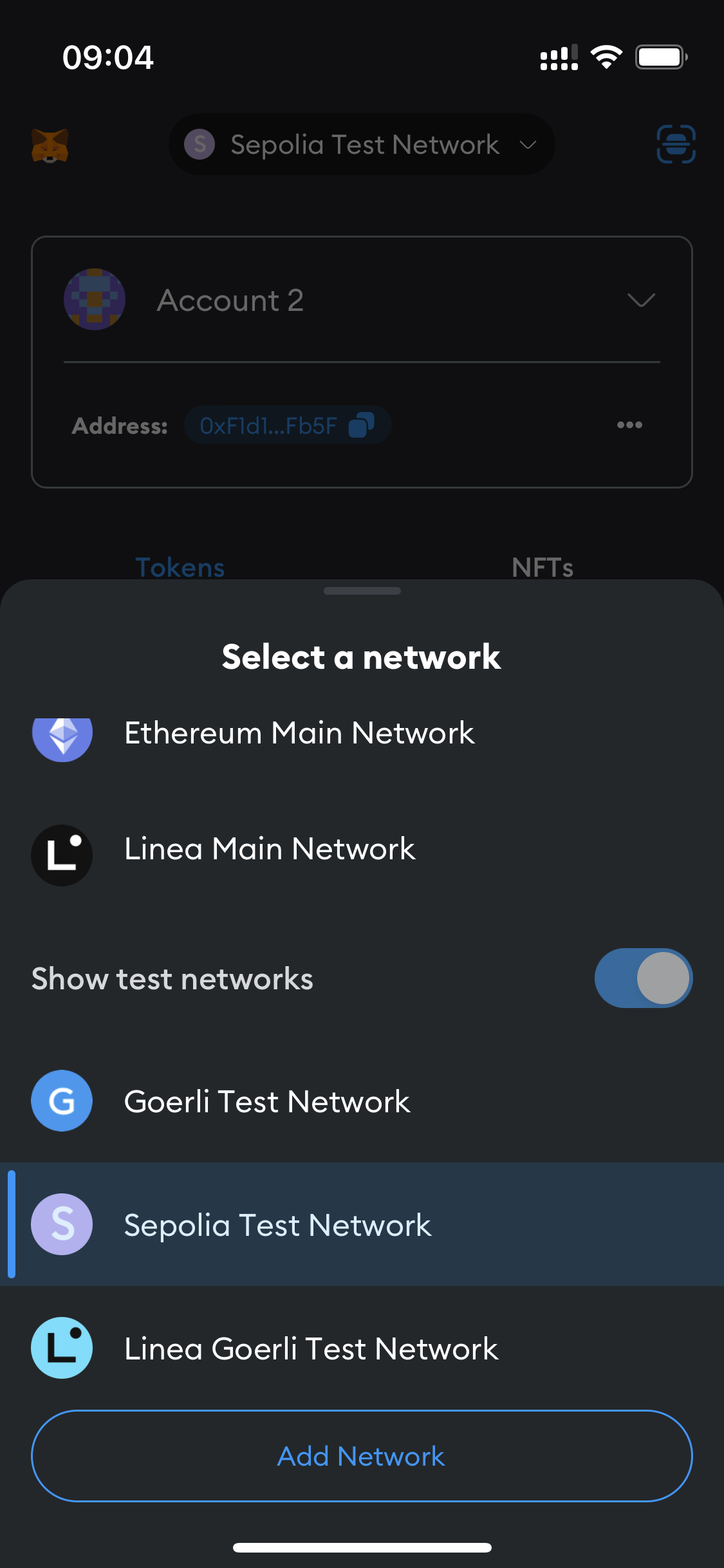The width and height of the screenshot is (724, 1568).
Task: Tap the sheet's top drag handle
Action: tap(362, 591)
